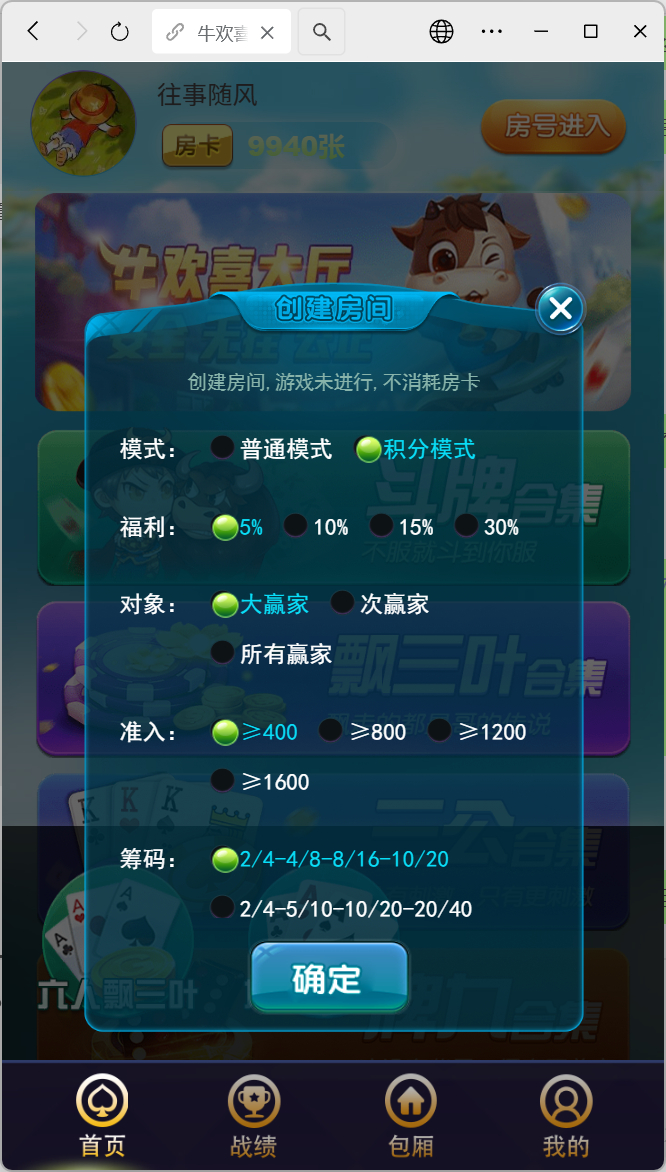Open the 包厢 tab
666x1172 pixels.
click(x=410, y=1118)
